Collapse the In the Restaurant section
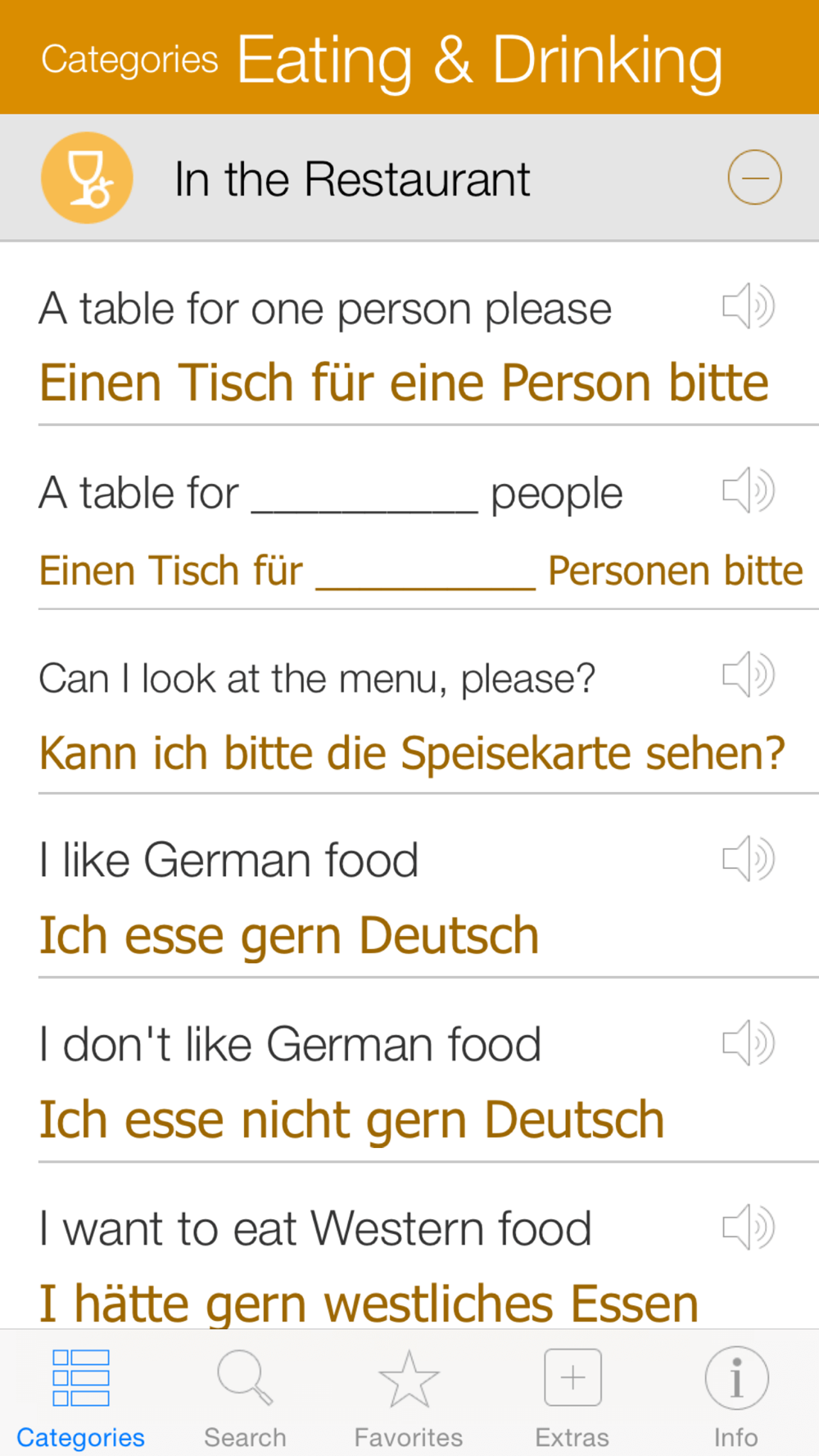Screen dimensions: 819x1456 (x=754, y=177)
